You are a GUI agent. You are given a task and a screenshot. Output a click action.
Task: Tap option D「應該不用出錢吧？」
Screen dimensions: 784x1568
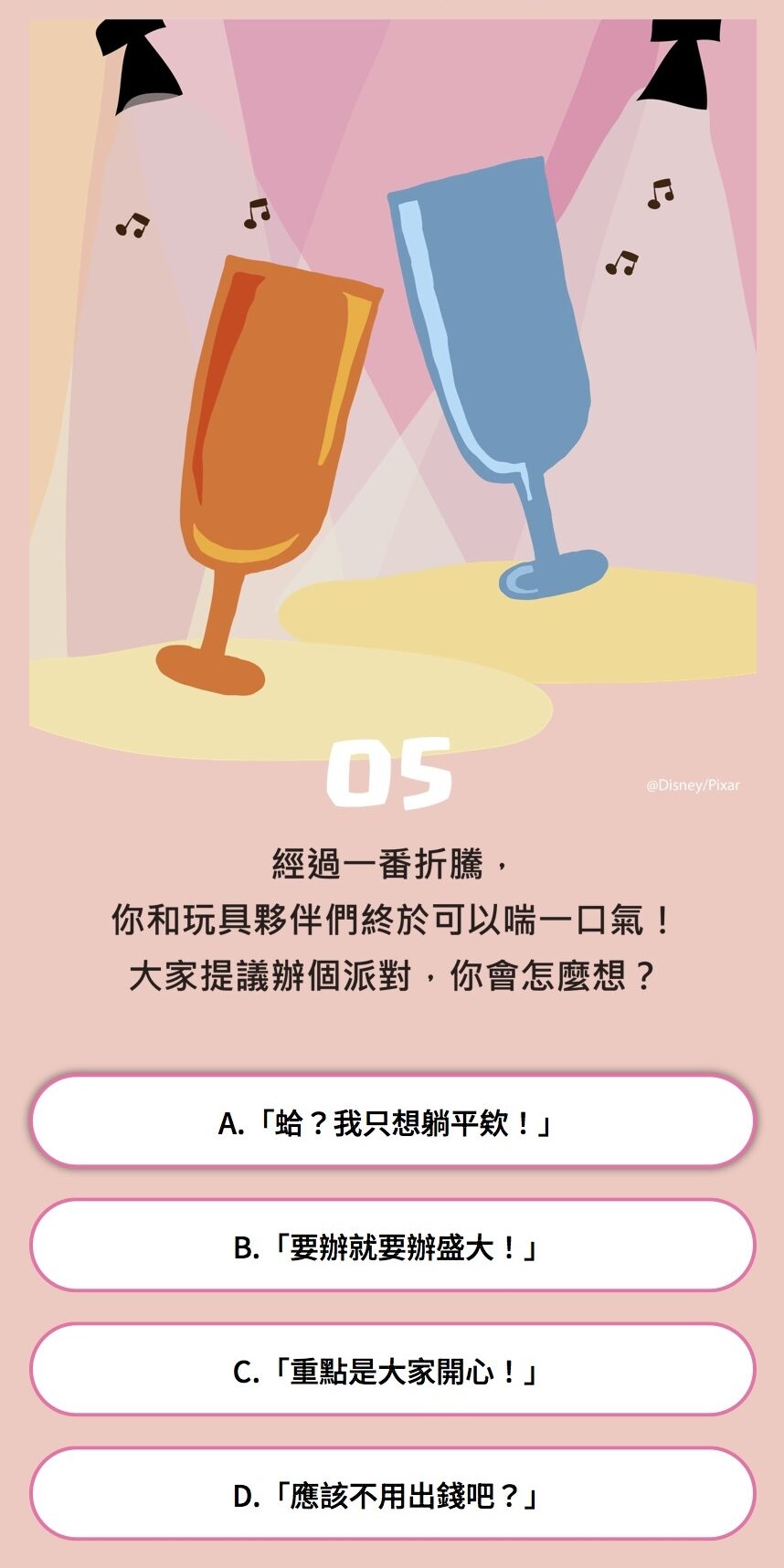point(392,1494)
